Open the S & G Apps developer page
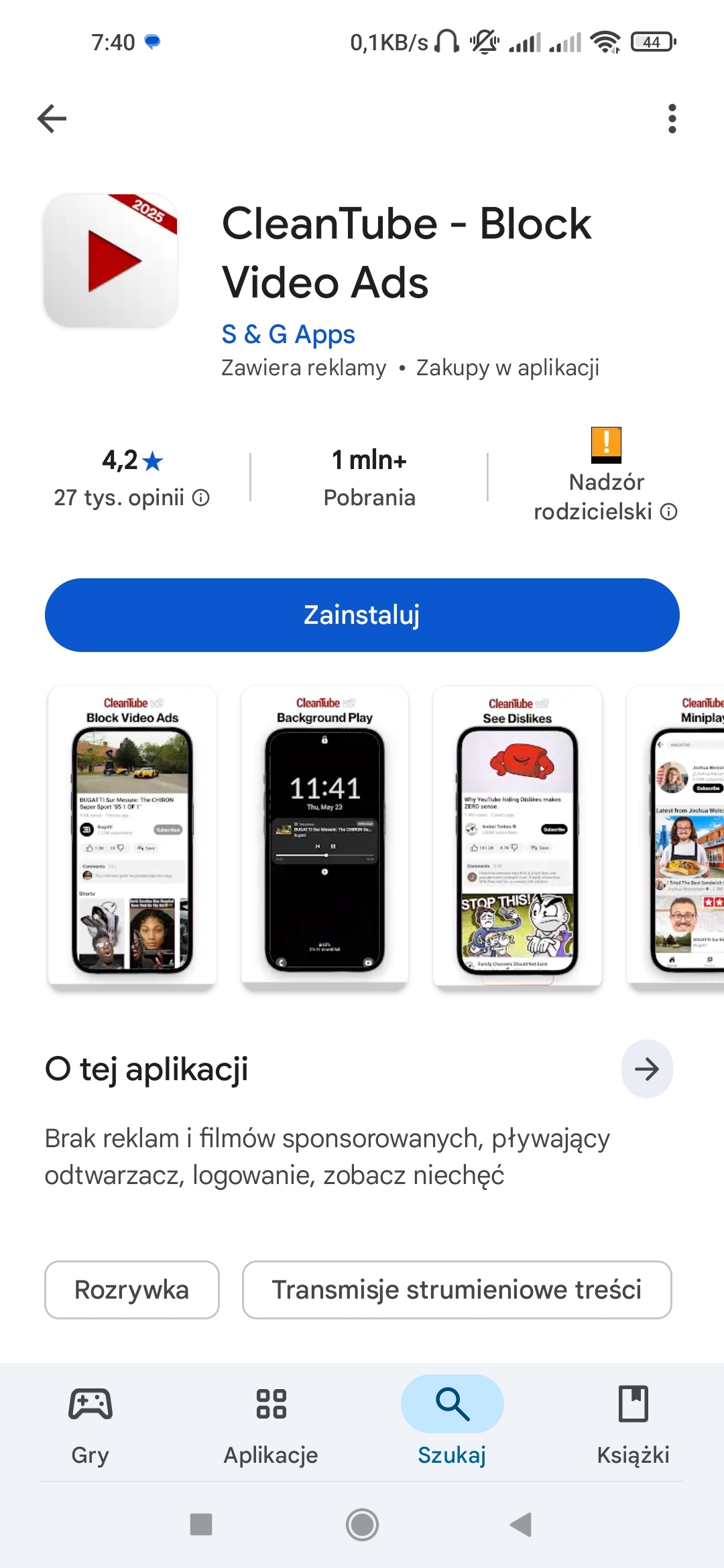724x1568 pixels. 288,334
